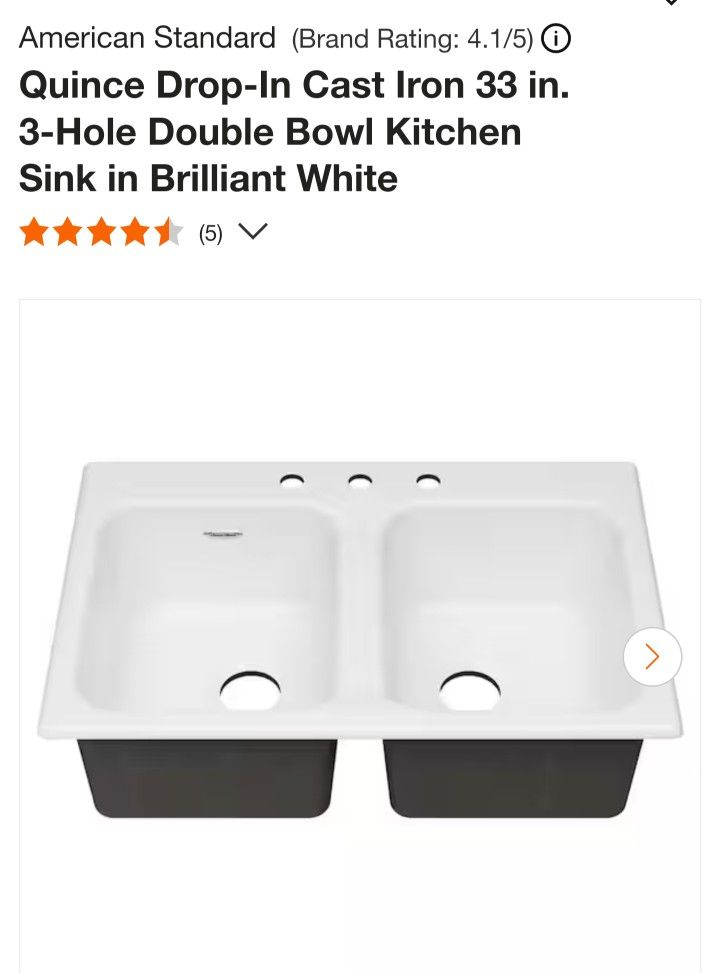Viewport: 720px width, 973px height.
Task: Open the American Standard brand page
Action: [x=148, y=38]
